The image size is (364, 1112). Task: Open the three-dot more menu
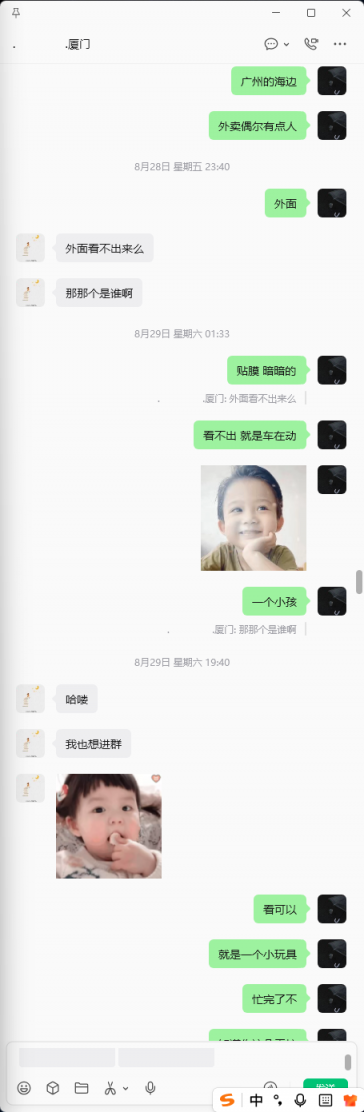[x=341, y=44]
